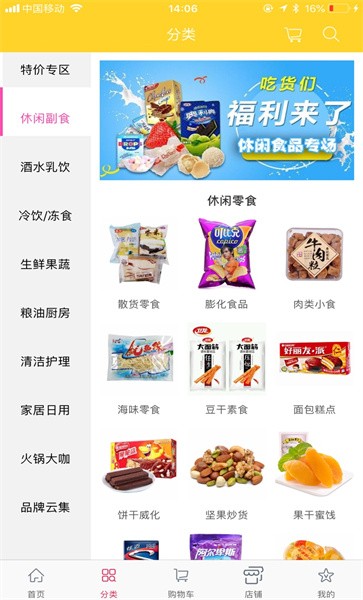Screen dimensions: 363x600
Task: Open the 果干蜜饯 subcategory
Action: 314,474
